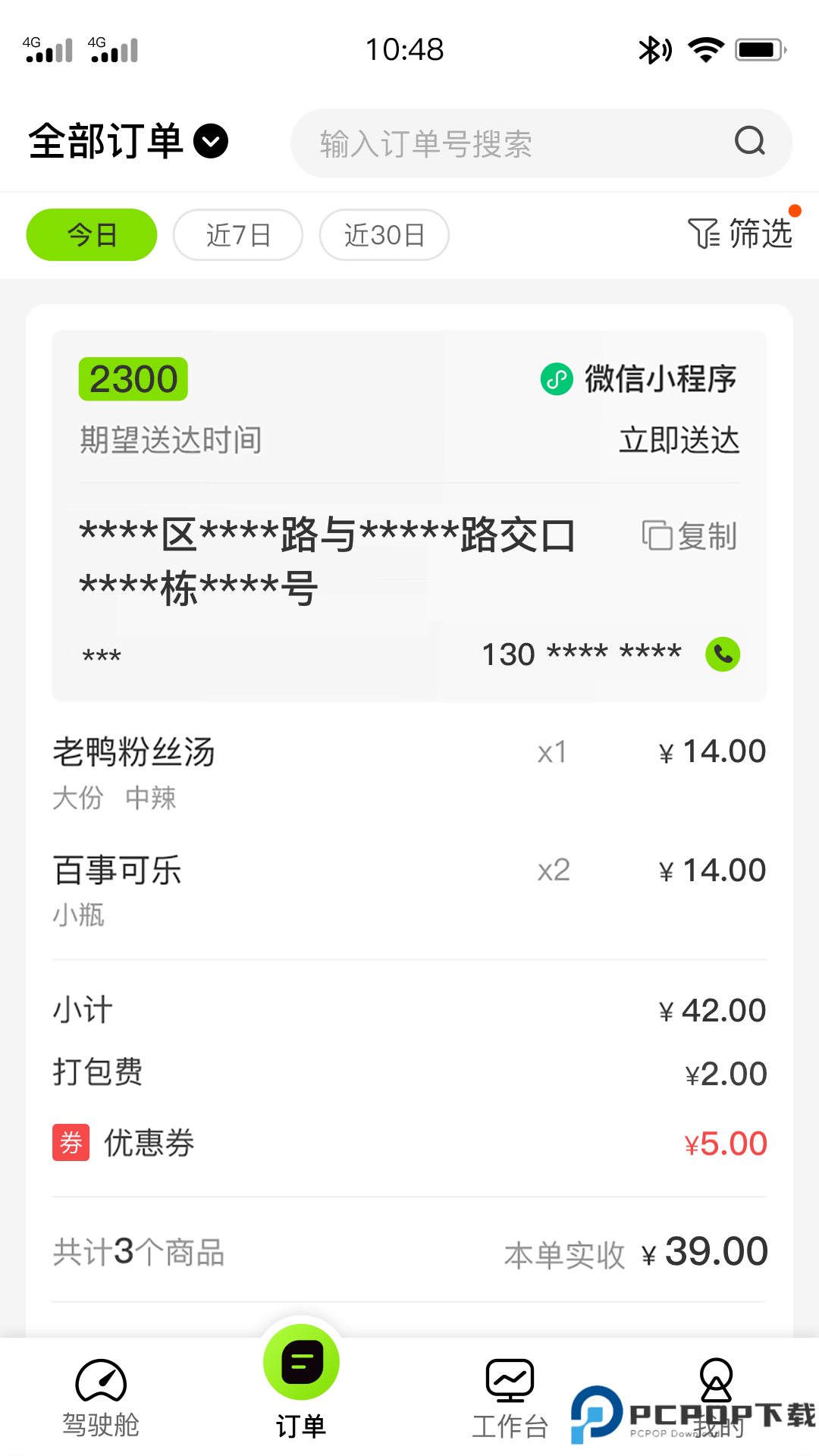Switch to the 今日 date filter
Screen dimensions: 819x1456
(x=91, y=234)
